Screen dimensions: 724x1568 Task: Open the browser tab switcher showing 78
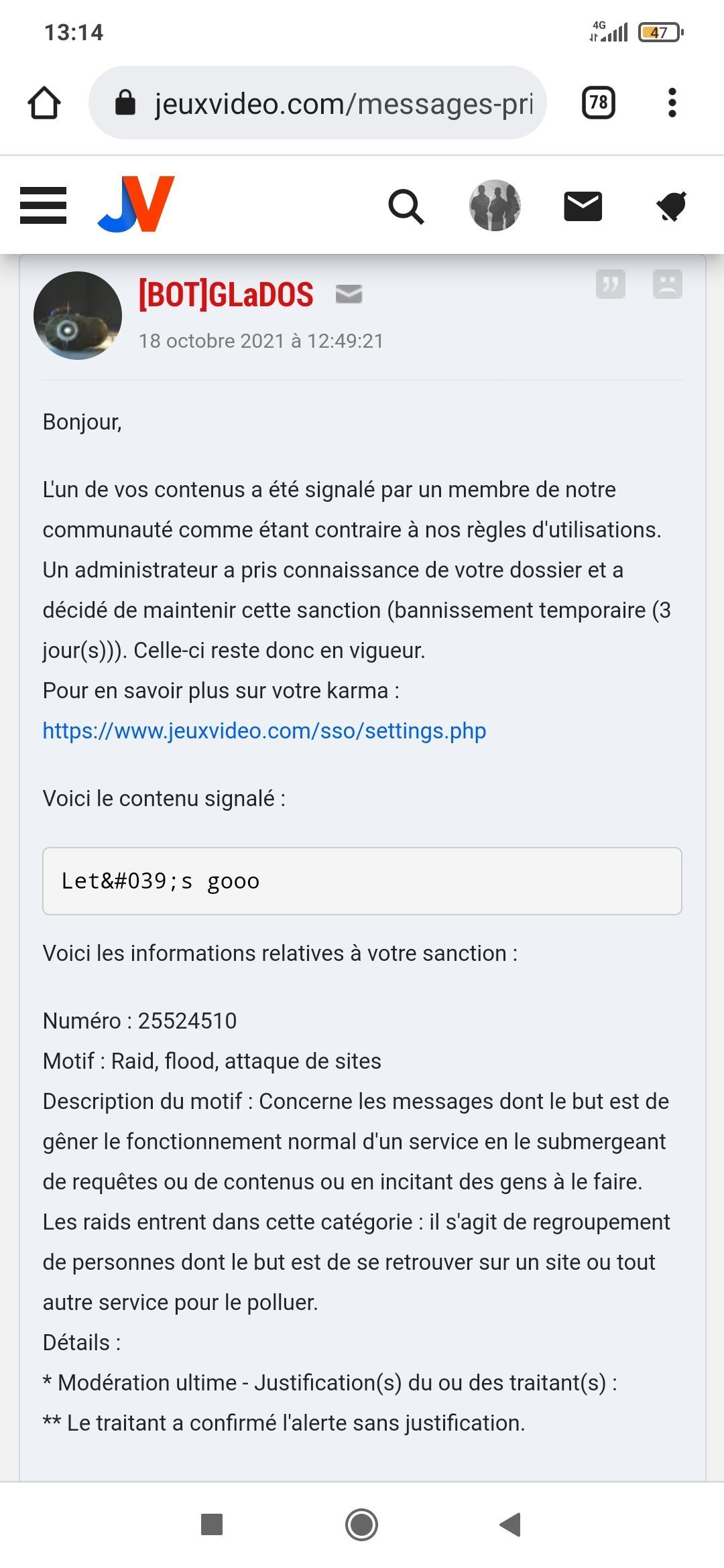pos(599,103)
